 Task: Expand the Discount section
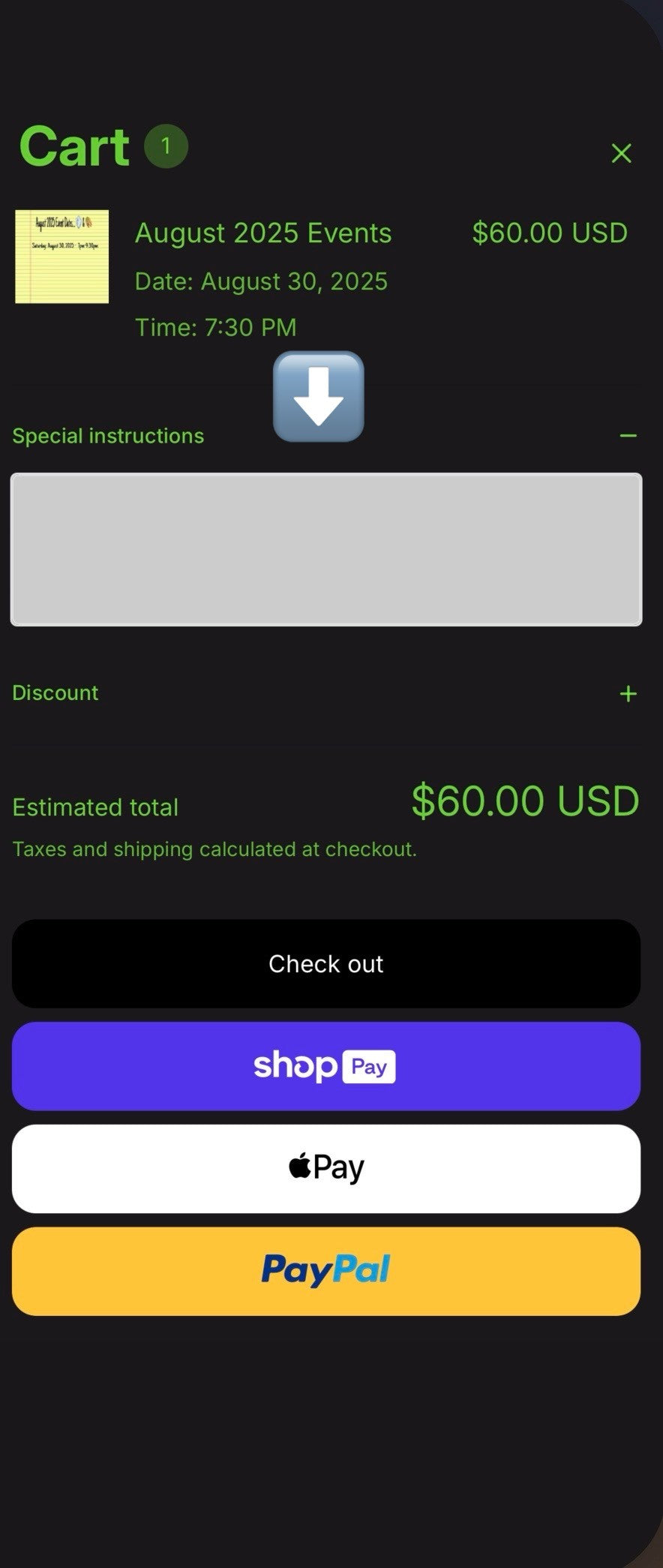(628, 693)
